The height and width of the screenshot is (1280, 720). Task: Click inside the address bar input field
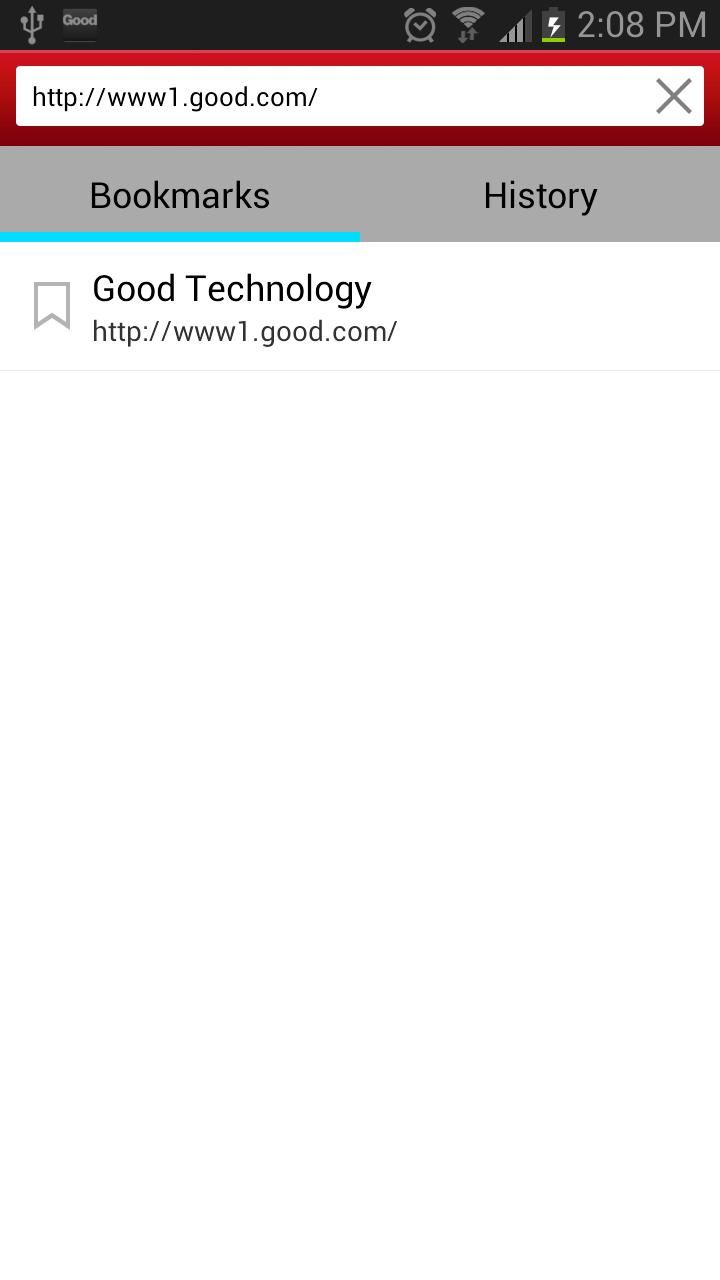coord(300,96)
